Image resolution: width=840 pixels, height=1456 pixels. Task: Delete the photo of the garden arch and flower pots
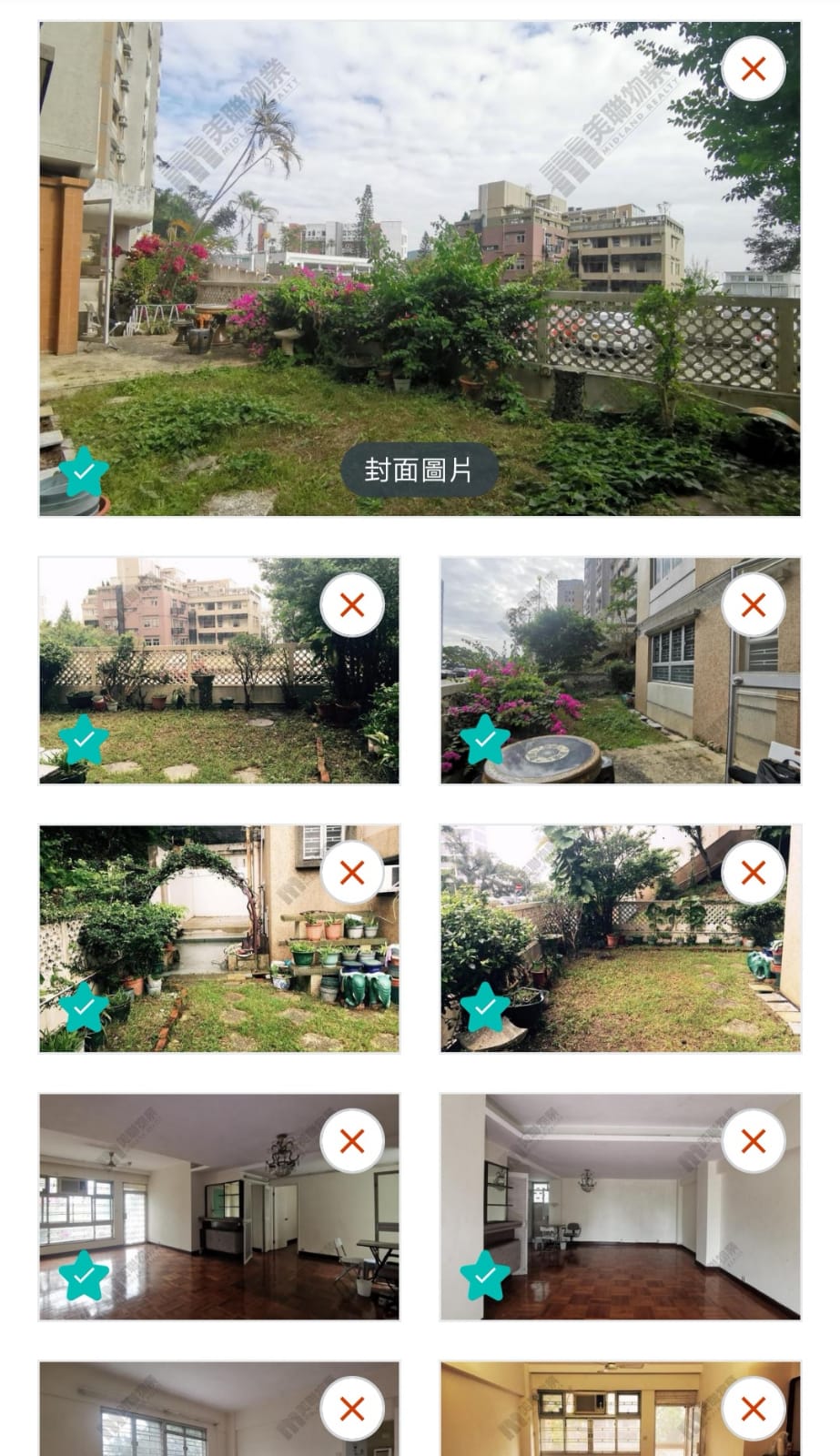tap(351, 874)
